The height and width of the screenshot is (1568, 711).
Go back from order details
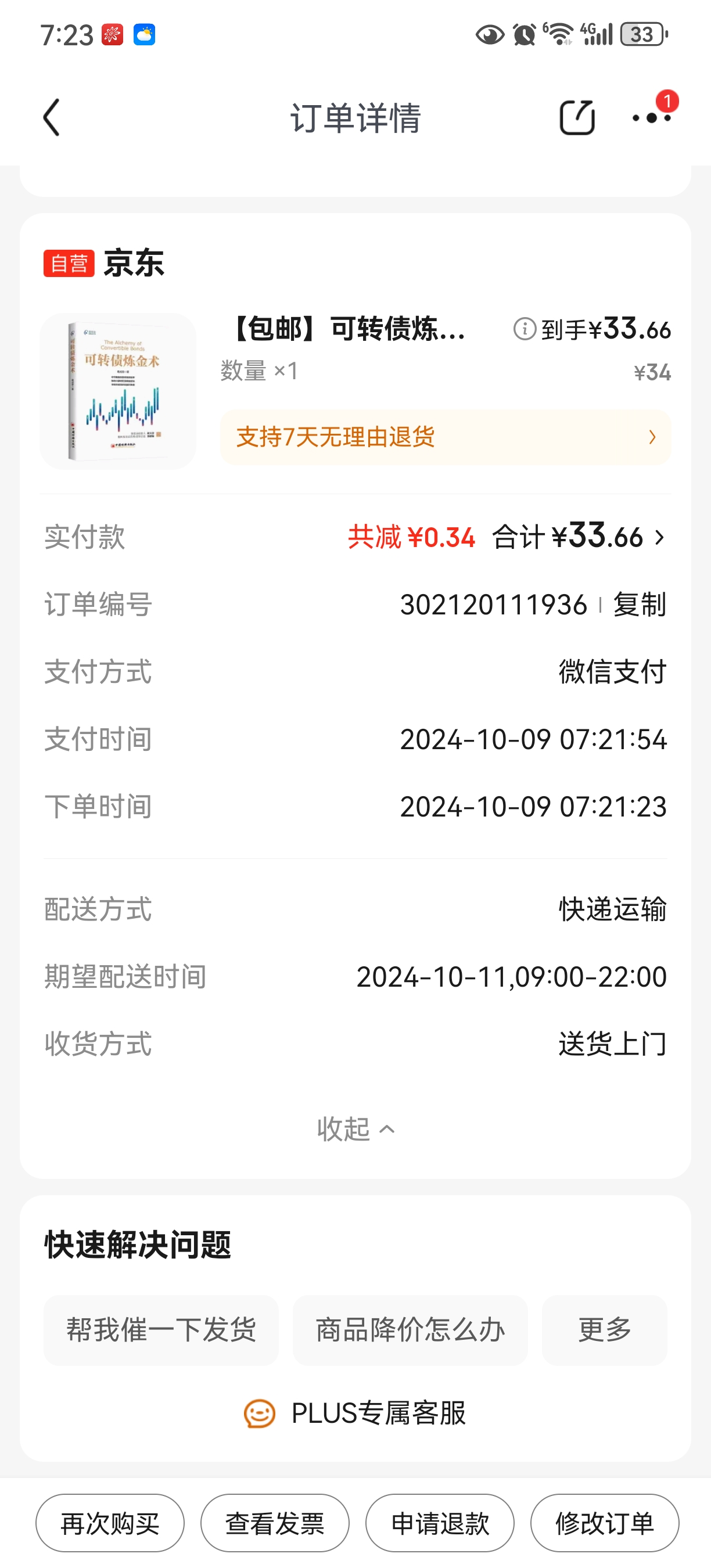pos(52,117)
